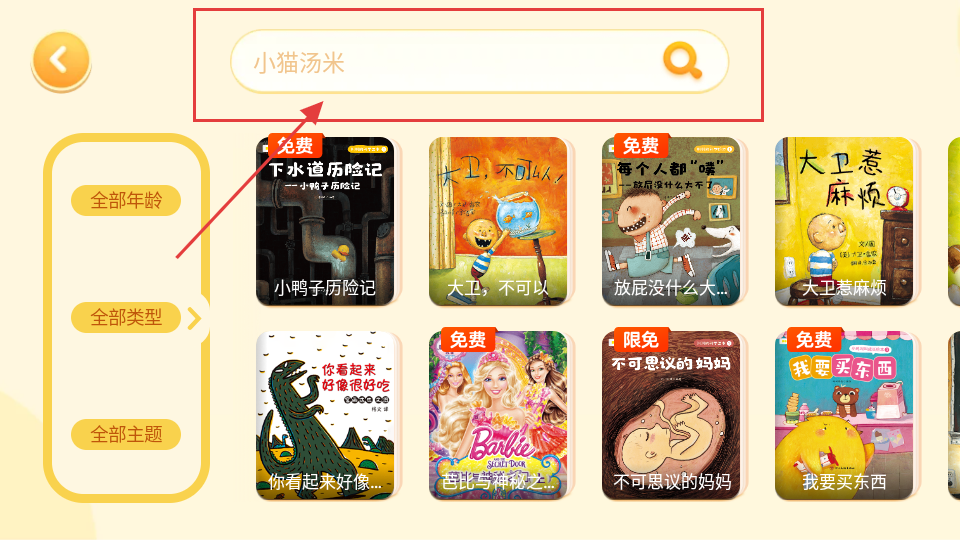Select the 全部年龄 filter

pos(126,200)
